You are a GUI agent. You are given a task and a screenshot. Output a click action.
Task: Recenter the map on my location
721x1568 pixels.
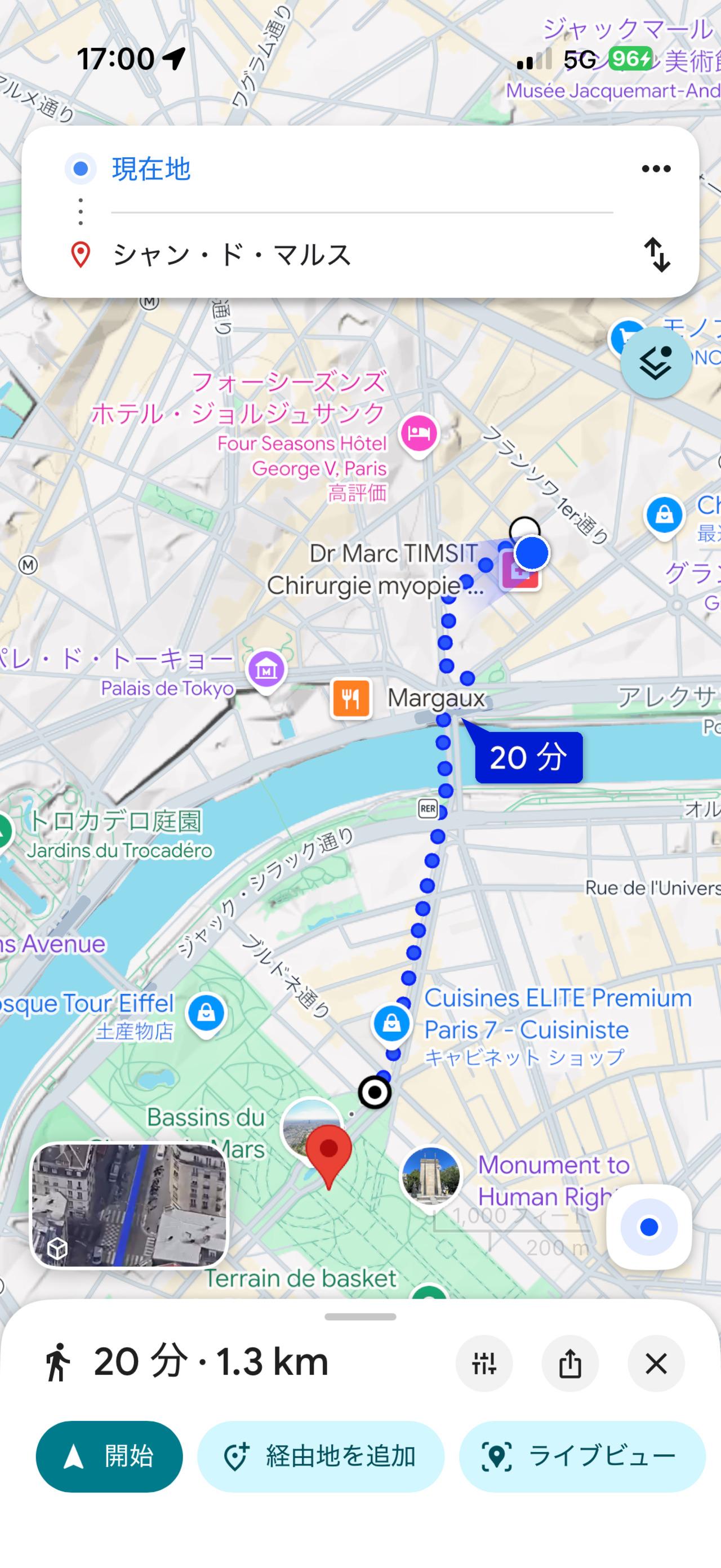click(648, 1227)
